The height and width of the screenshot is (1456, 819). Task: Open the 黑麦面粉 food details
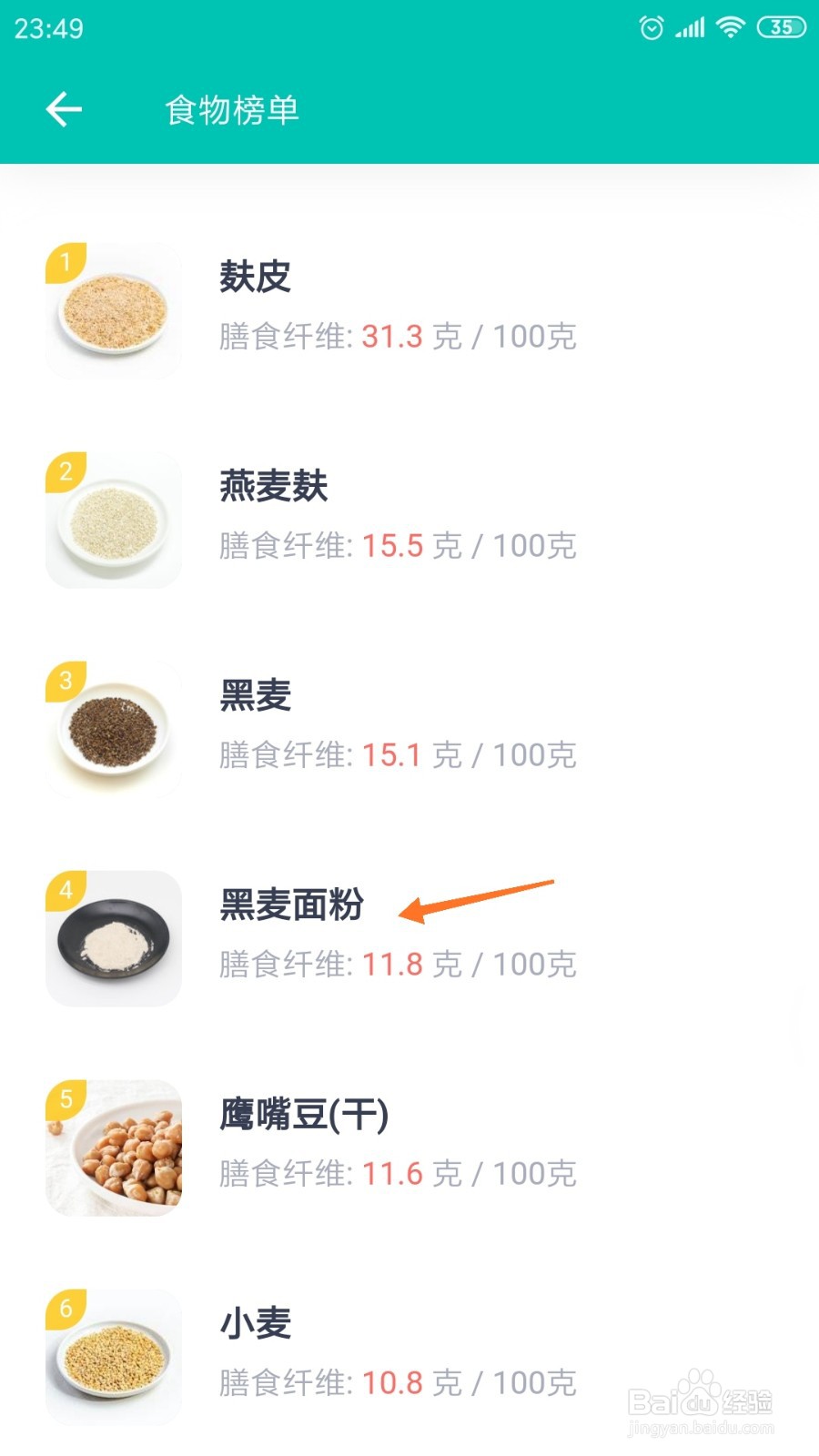409,938
